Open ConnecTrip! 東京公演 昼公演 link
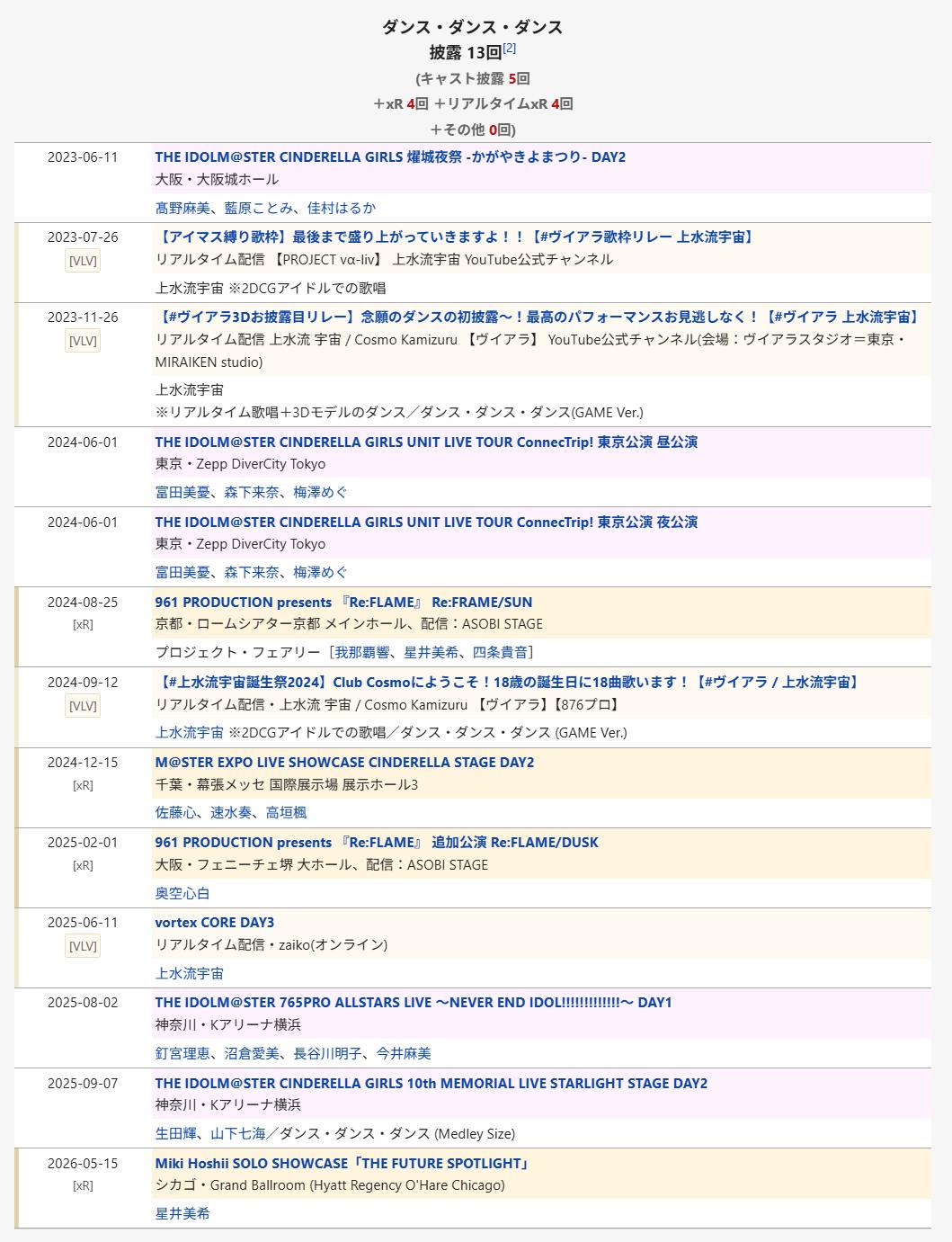Image resolution: width=952 pixels, height=1242 pixels. point(426,442)
